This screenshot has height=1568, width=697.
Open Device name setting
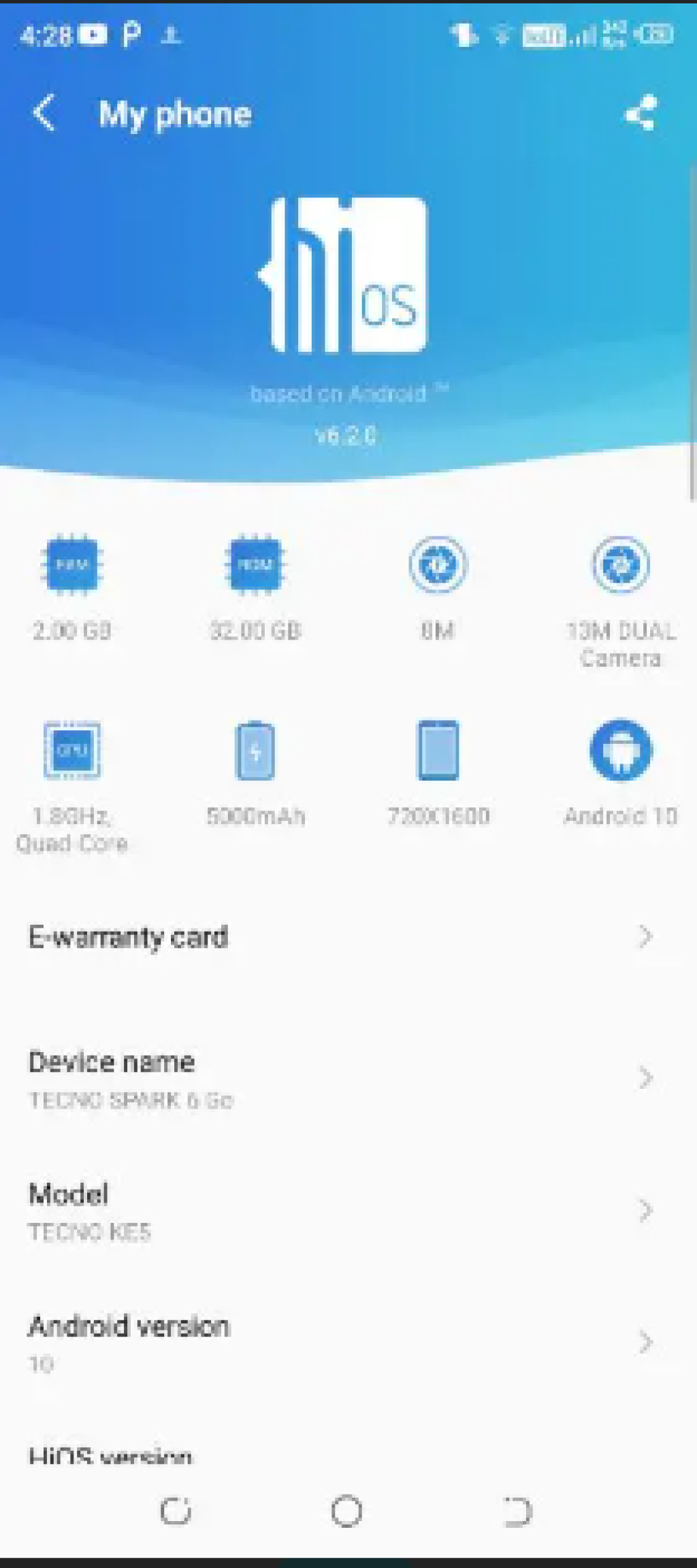point(340,1079)
